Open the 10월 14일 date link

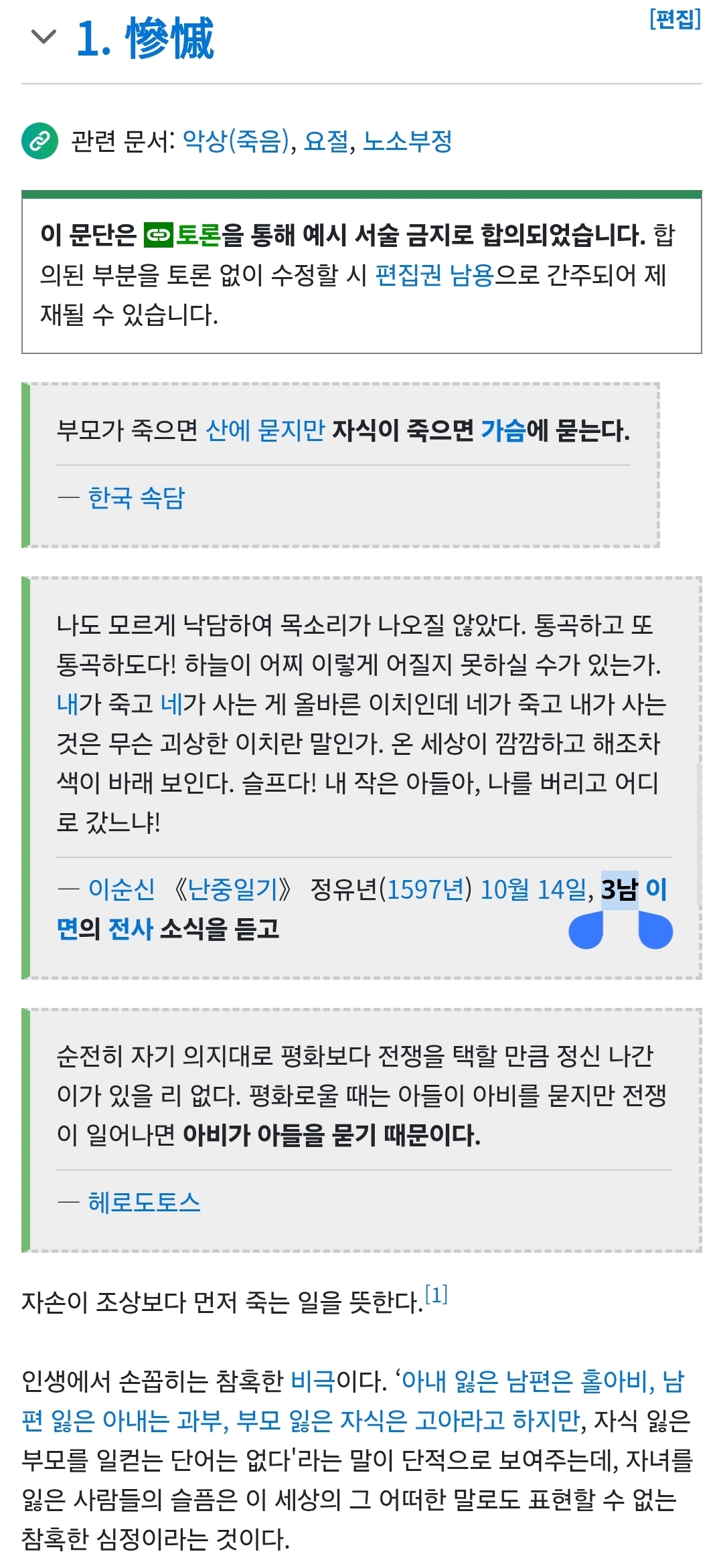534,889
